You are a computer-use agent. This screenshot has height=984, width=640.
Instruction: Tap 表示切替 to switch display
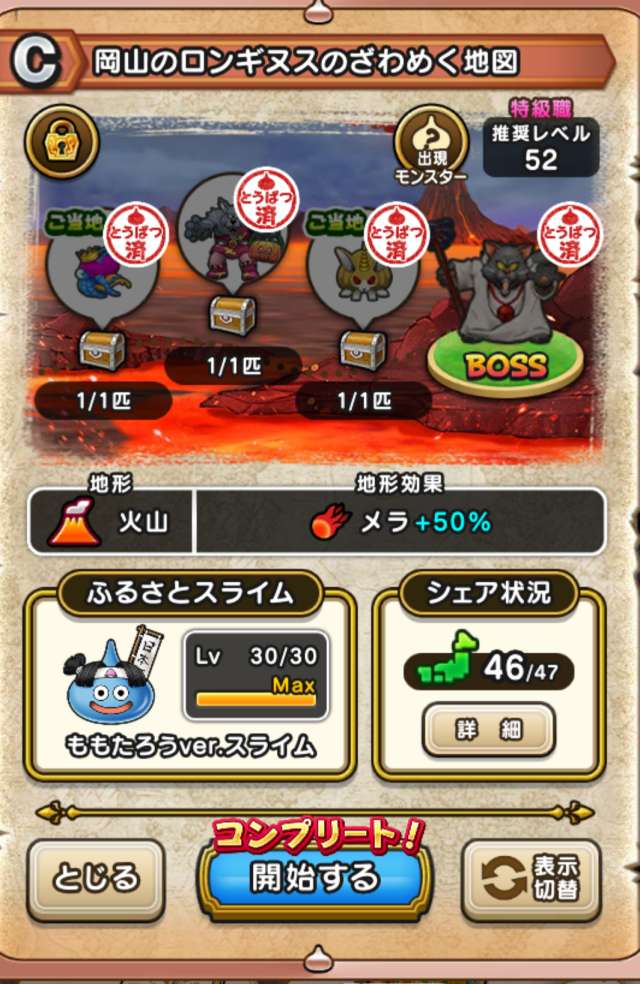[531, 879]
